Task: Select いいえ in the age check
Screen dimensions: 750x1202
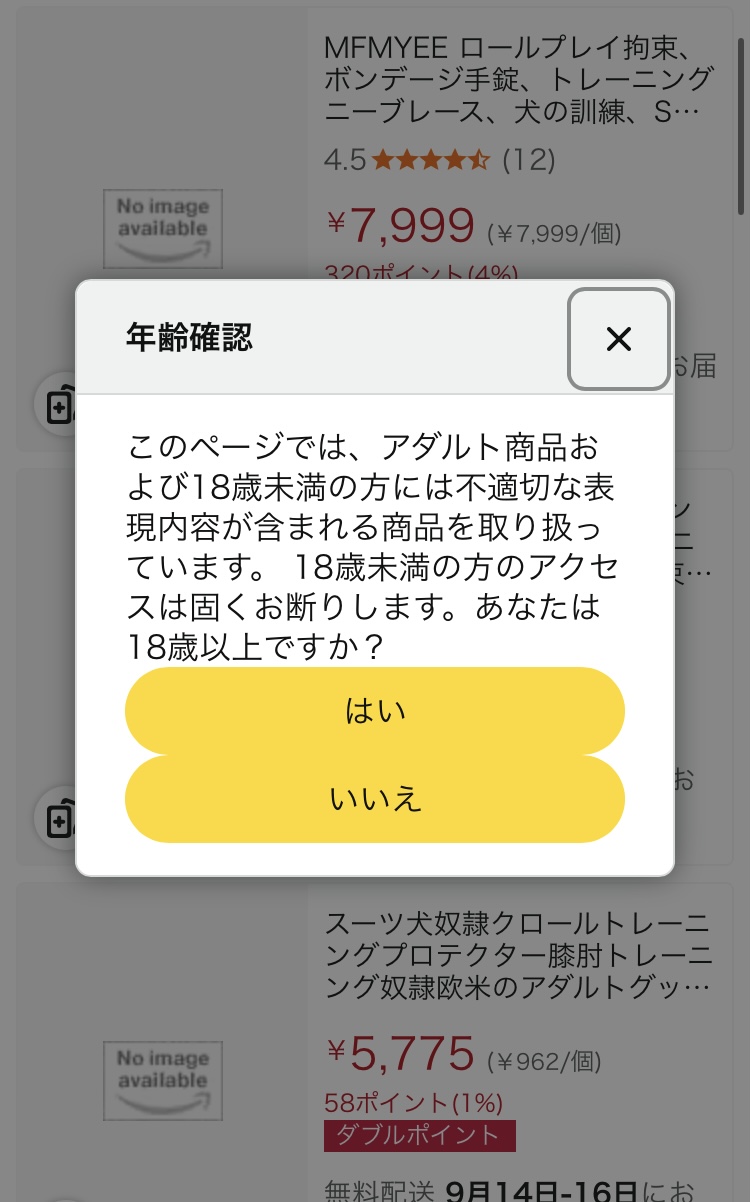Action: click(375, 799)
